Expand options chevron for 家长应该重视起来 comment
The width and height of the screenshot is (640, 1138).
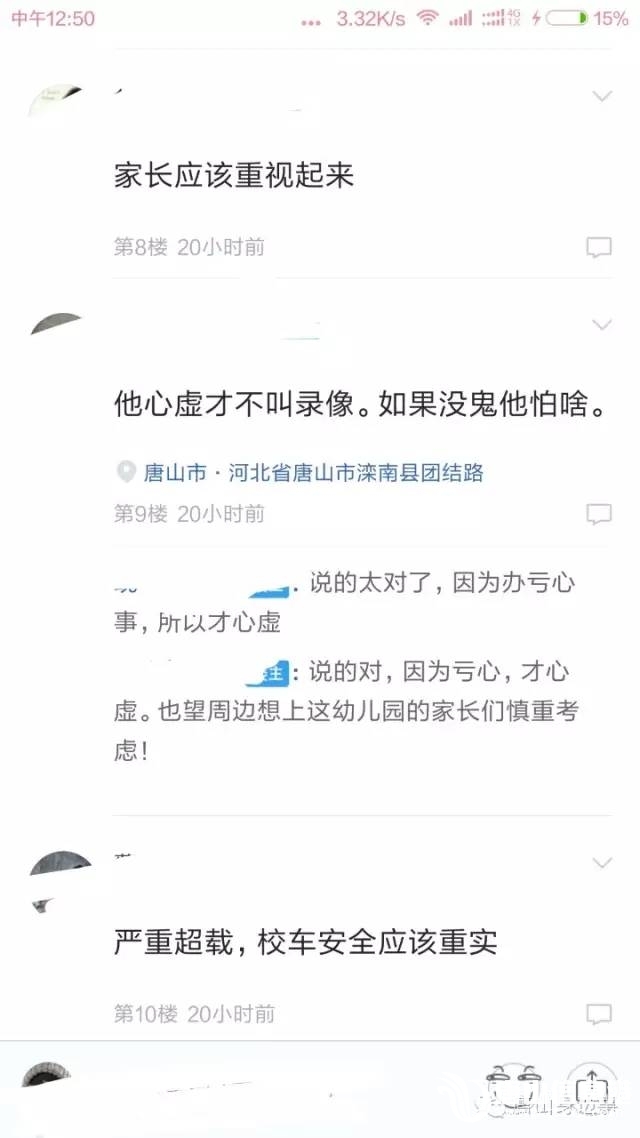(x=602, y=97)
